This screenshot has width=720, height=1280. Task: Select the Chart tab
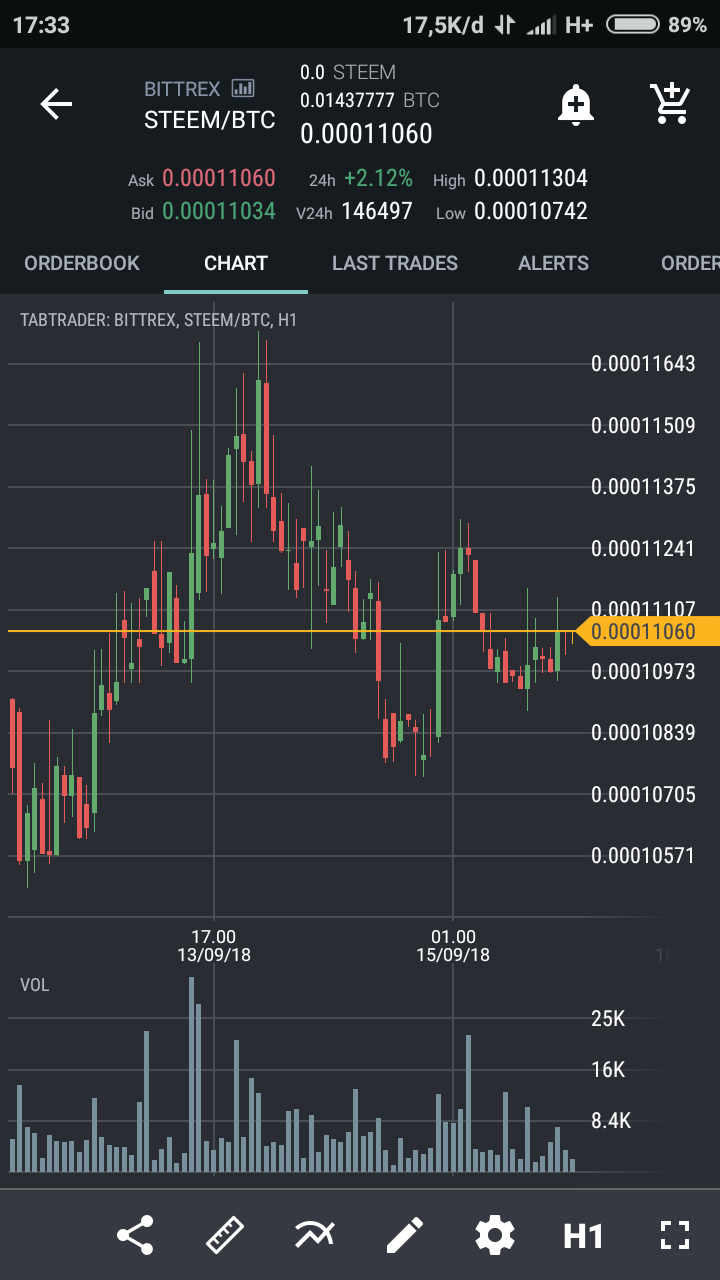coord(236,264)
